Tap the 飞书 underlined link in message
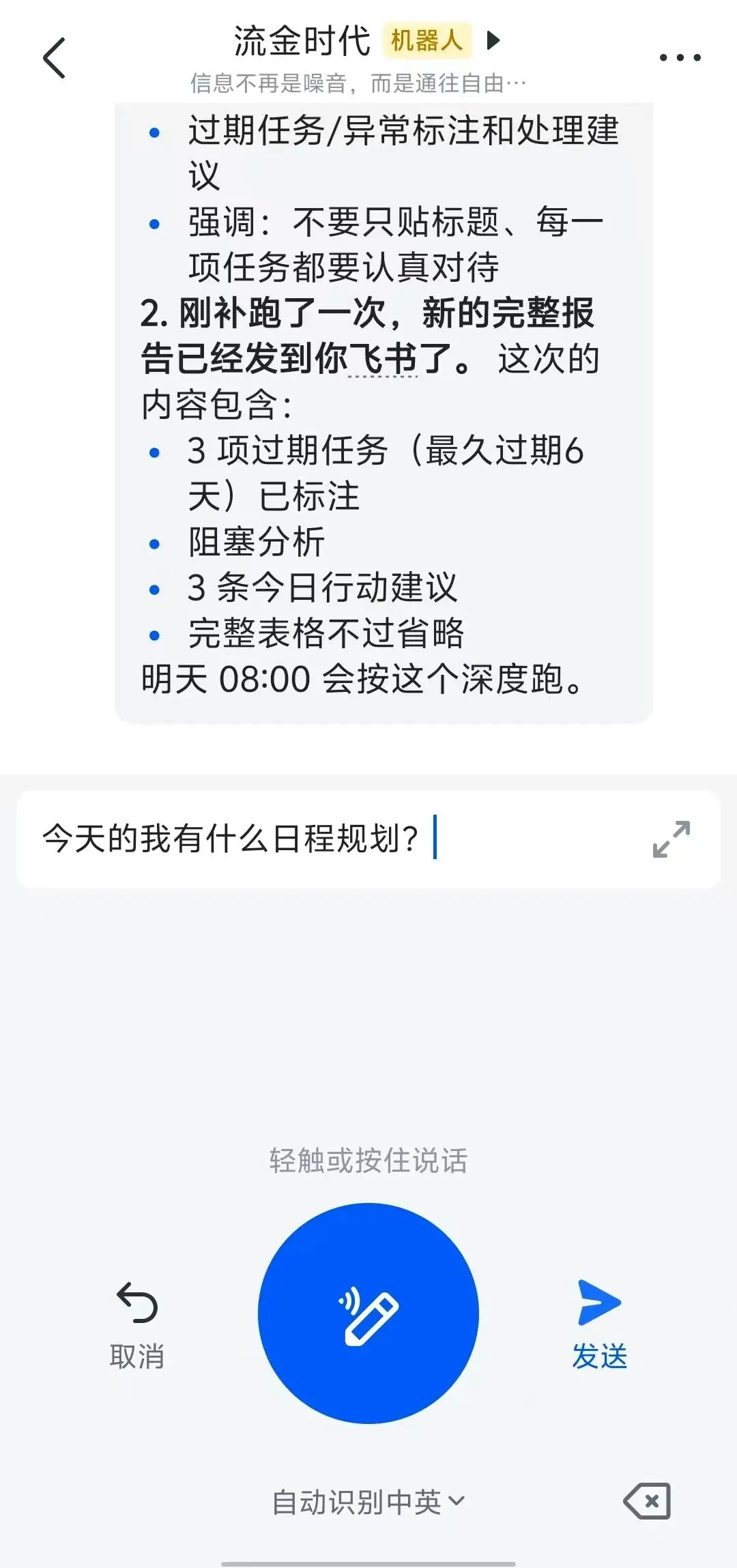The image size is (737, 1568). click(x=382, y=359)
